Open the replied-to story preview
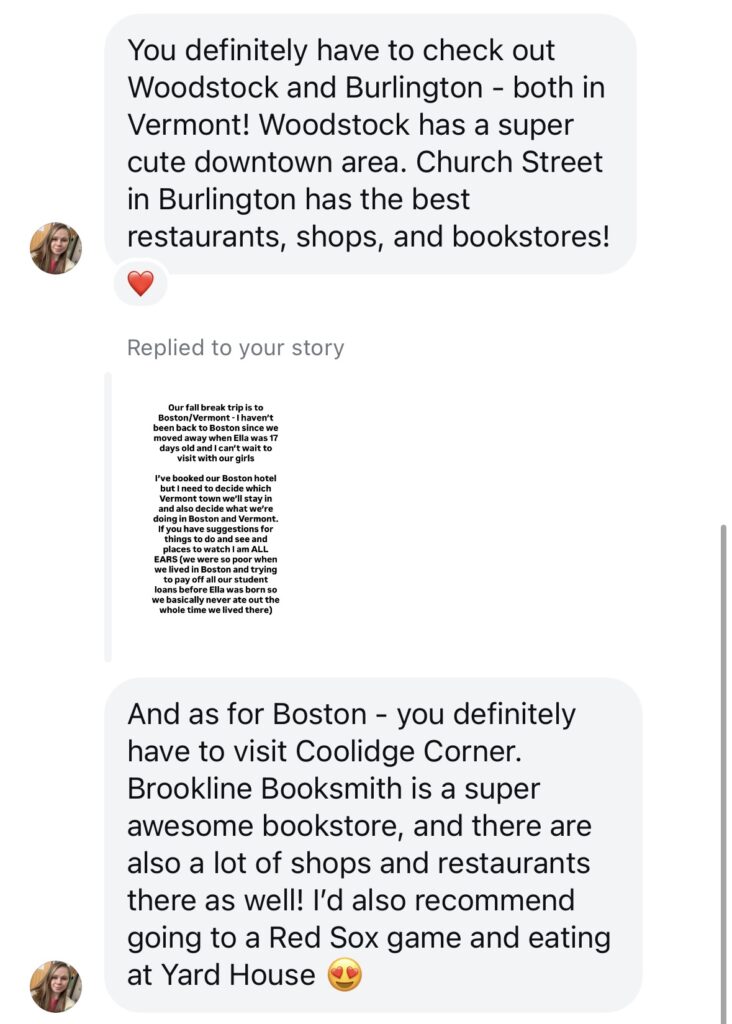Image resolution: width=732 pixels, height=1024 pixels. pos(214,510)
